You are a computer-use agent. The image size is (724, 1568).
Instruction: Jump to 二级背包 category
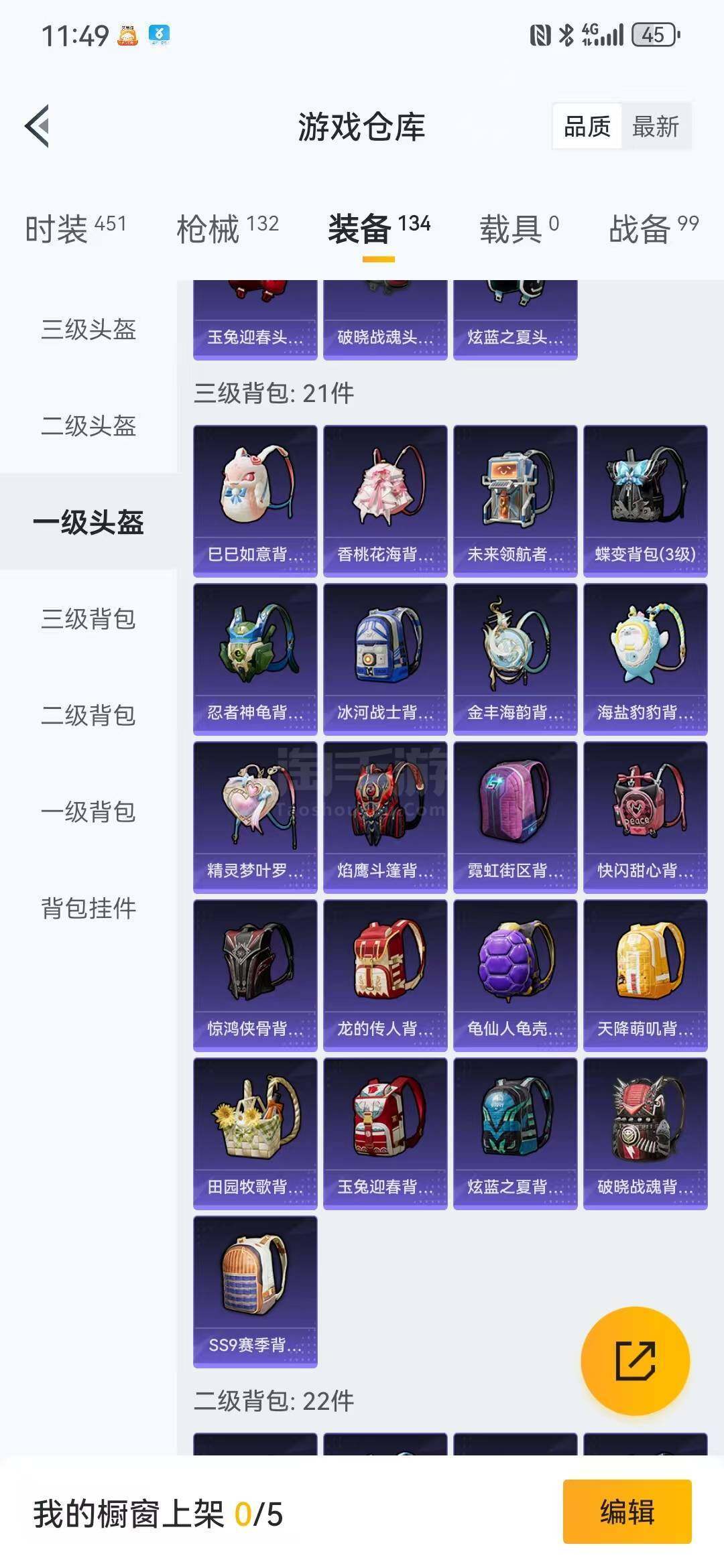coord(88,715)
